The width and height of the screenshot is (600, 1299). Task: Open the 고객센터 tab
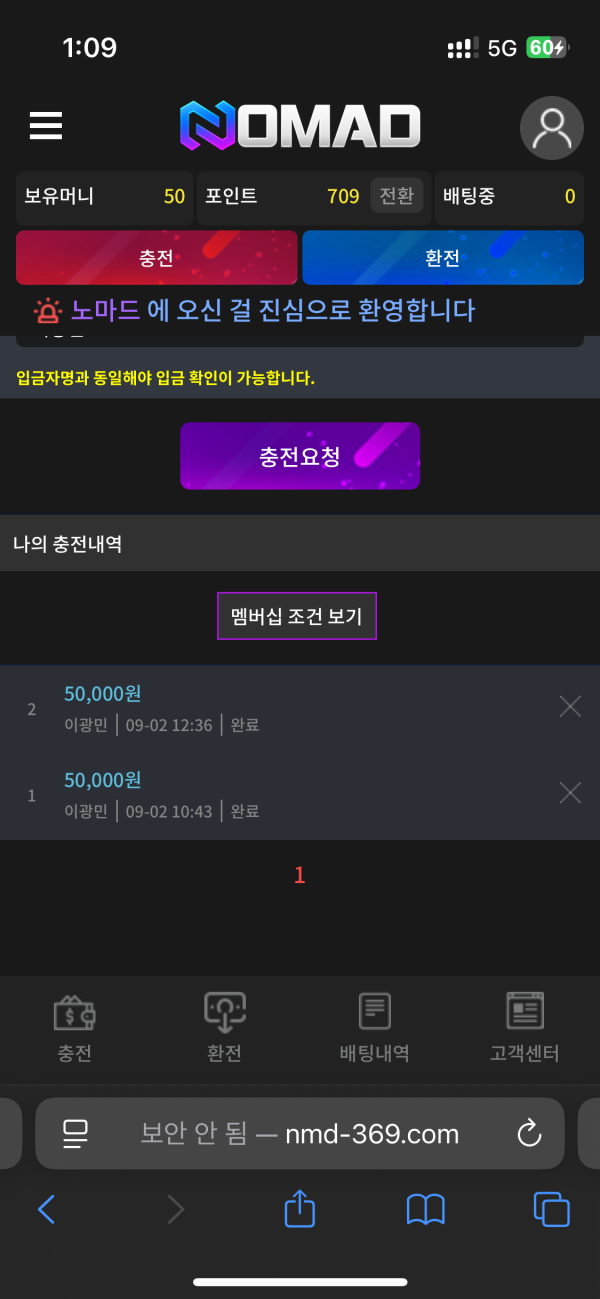524,1028
